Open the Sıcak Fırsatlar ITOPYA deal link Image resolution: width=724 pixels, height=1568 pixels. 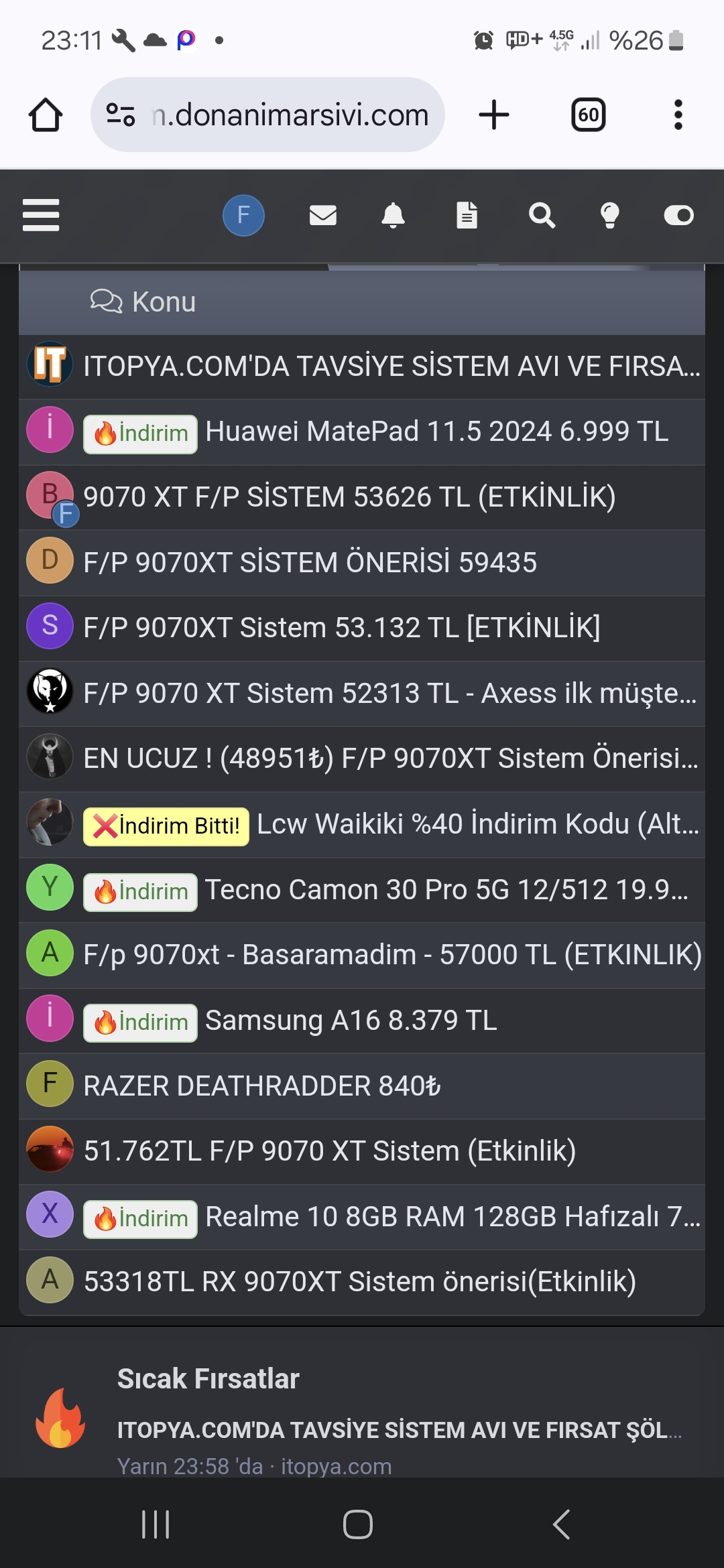pyautogui.click(x=399, y=1430)
